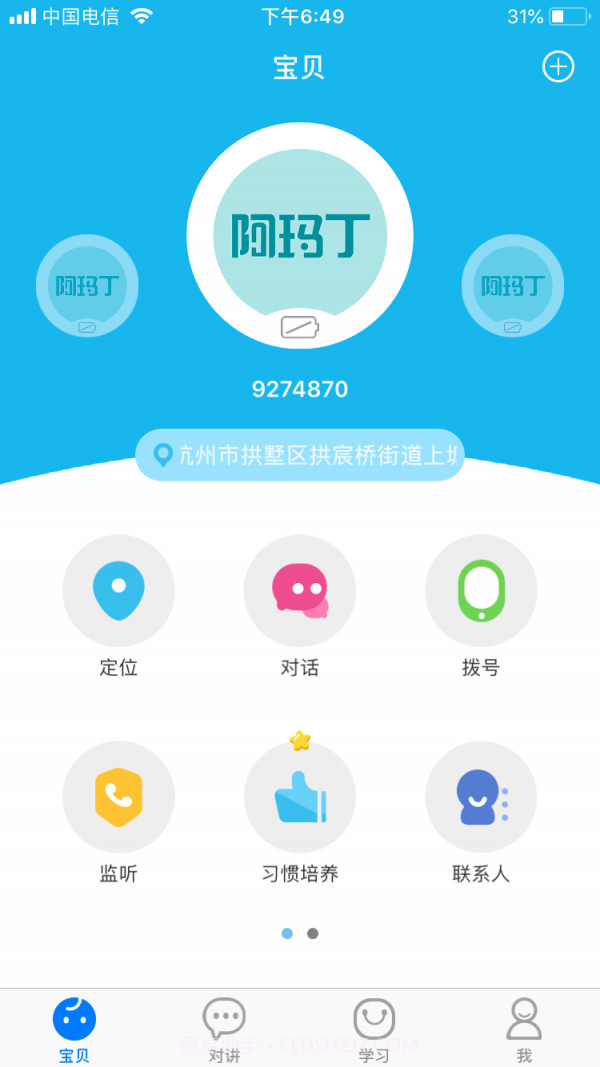Open the 拨号 dial feature
The width and height of the screenshot is (600, 1067).
(481, 591)
